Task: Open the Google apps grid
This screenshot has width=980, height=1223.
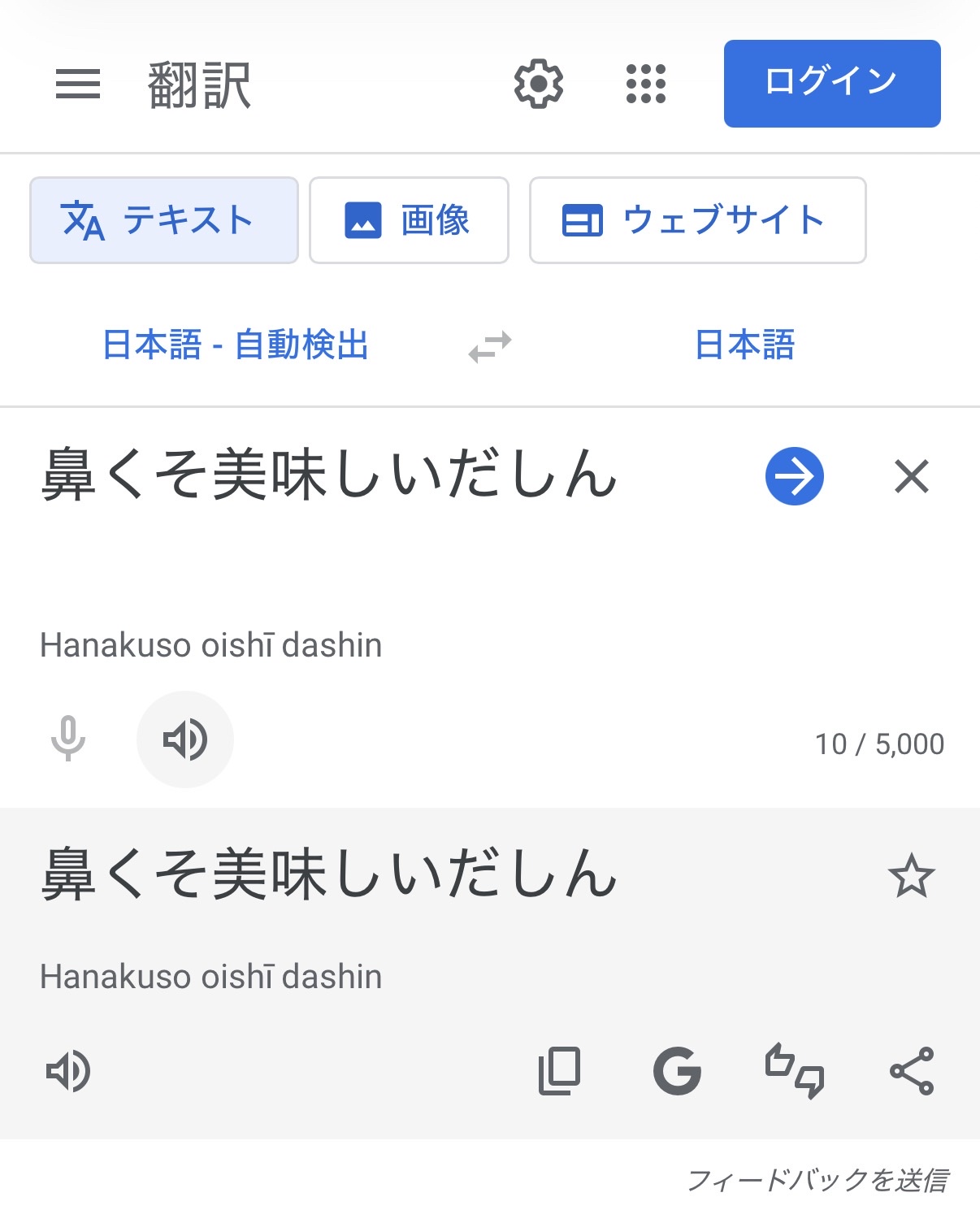Action: click(x=646, y=84)
